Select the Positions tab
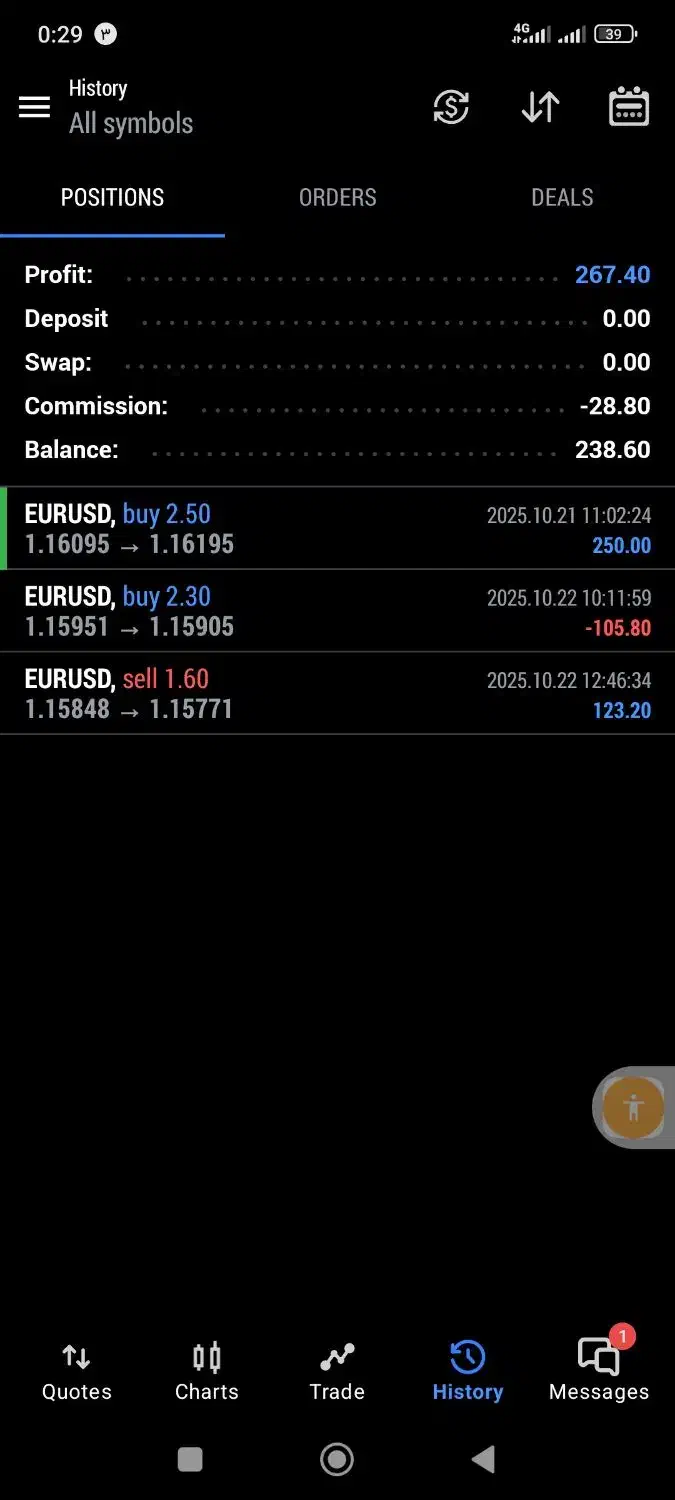The image size is (675, 1500). [112, 197]
